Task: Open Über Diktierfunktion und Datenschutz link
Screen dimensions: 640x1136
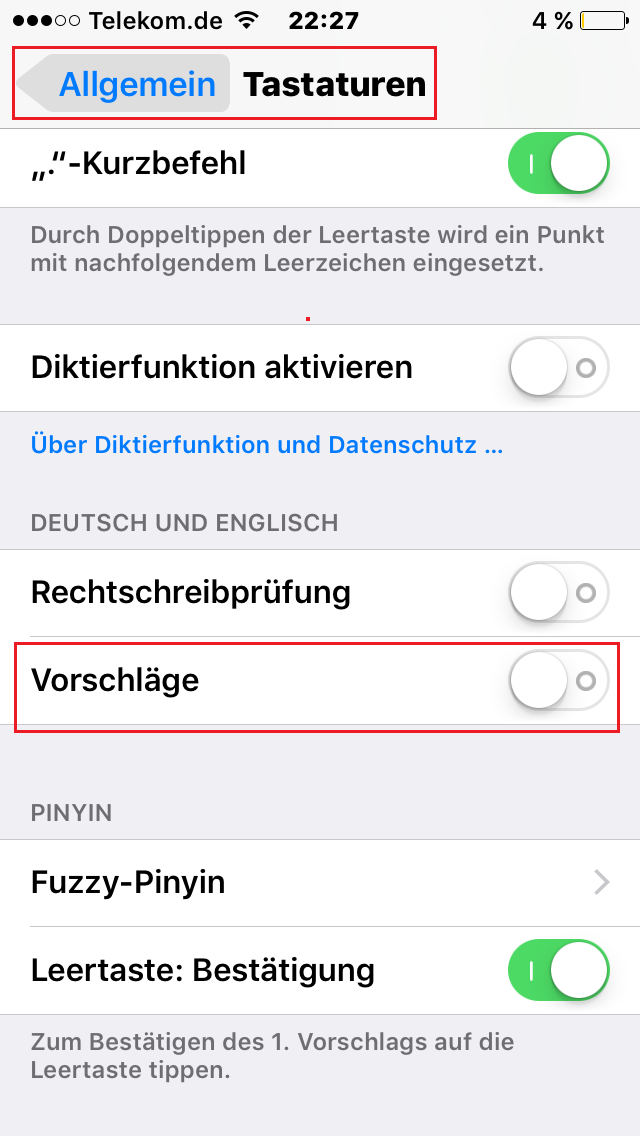Action: click(267, 445)
